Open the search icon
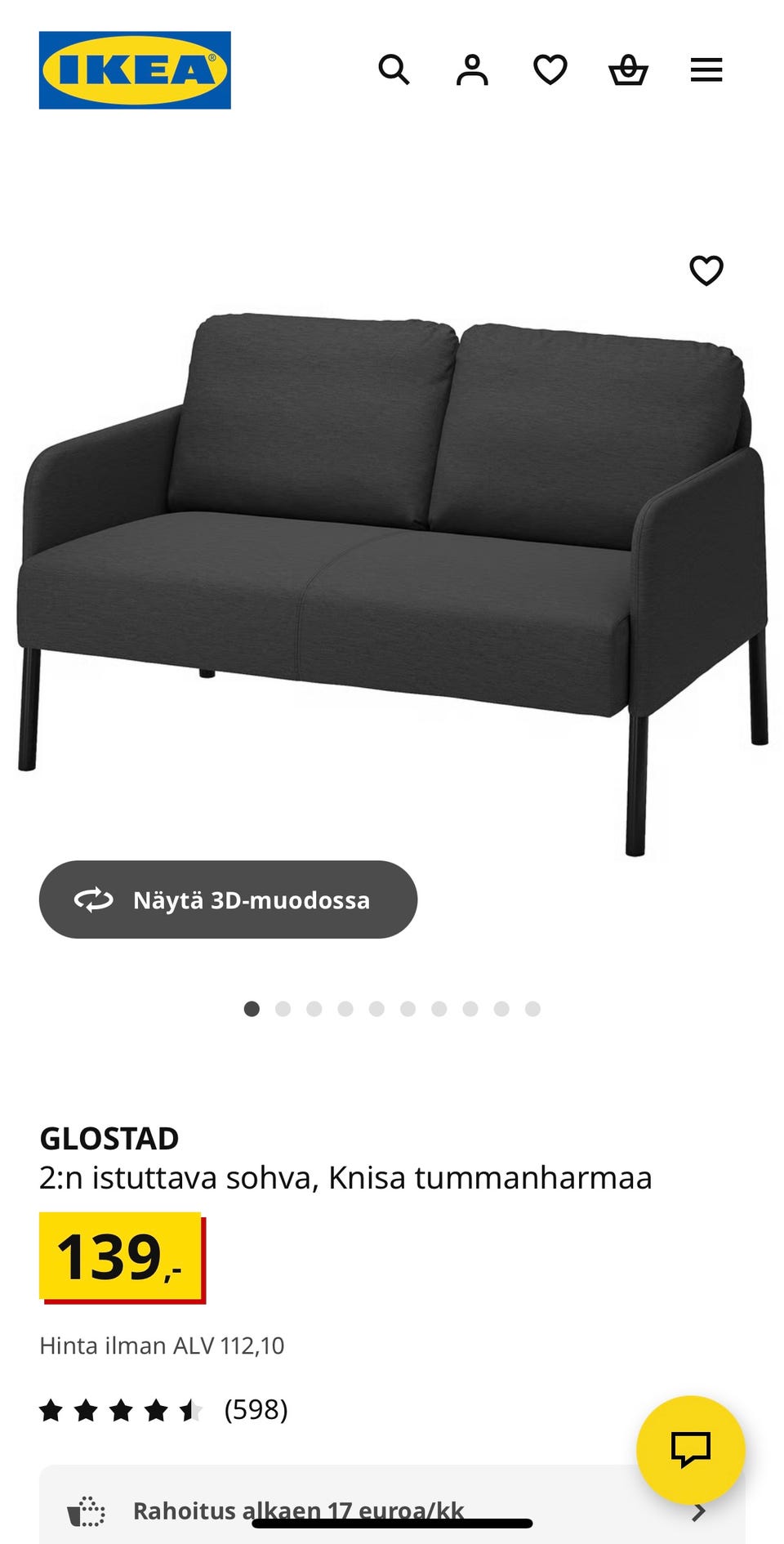Viewport: 784px width, 1544px height. [x=395, y=70]
